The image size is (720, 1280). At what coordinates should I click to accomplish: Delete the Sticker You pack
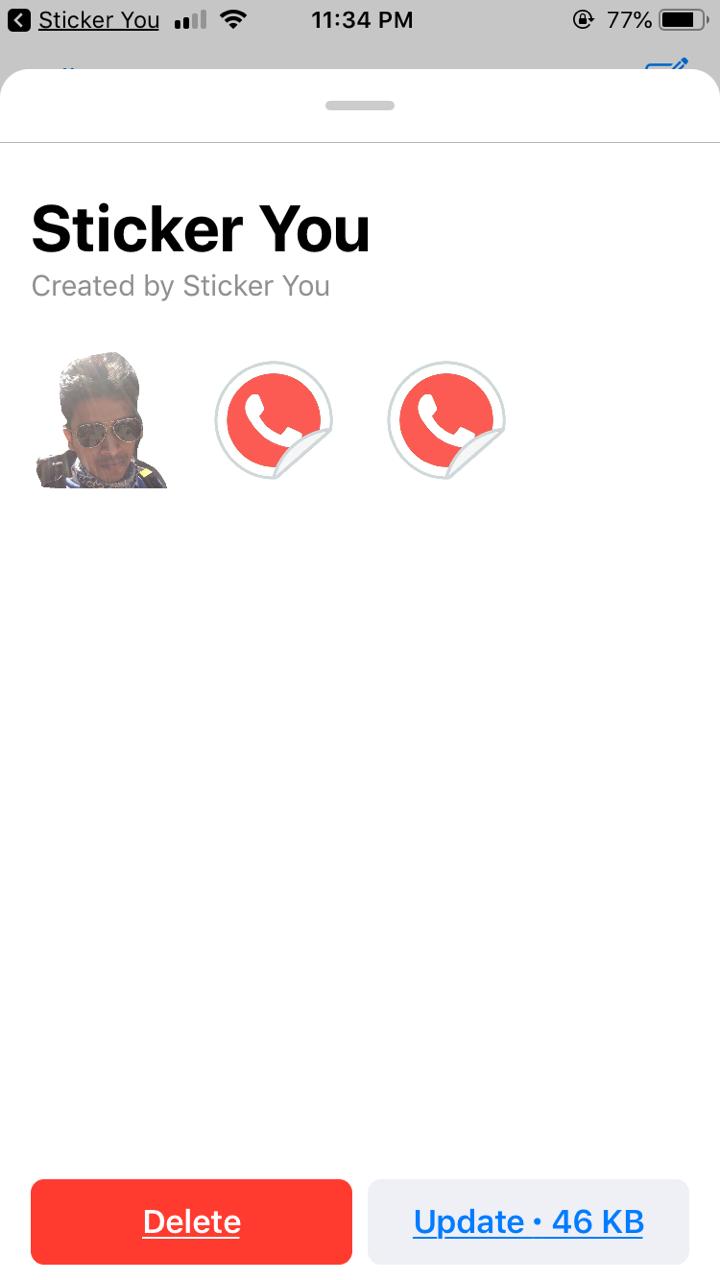191,1222
